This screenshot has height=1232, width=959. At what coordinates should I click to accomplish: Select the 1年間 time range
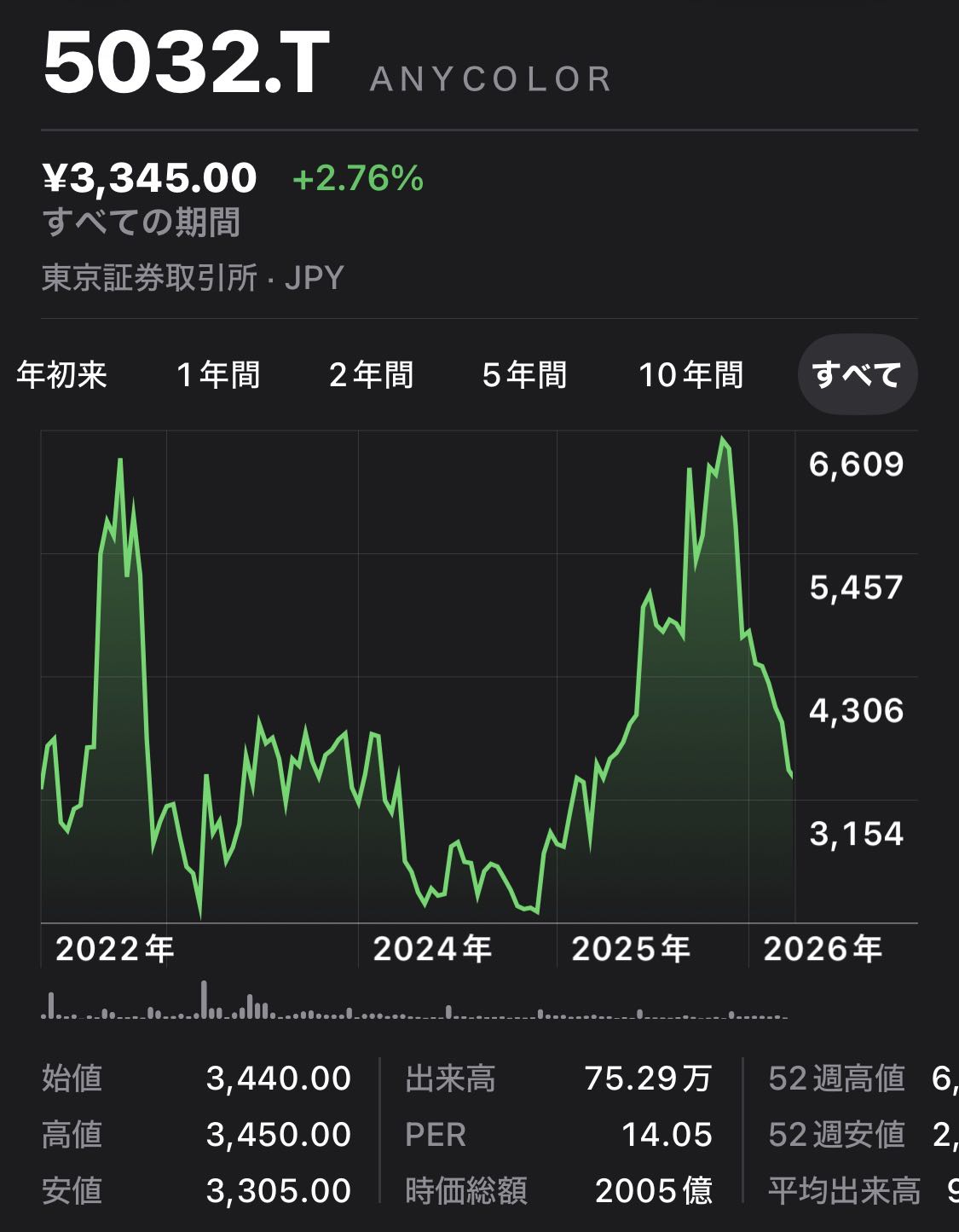(218, 375)
